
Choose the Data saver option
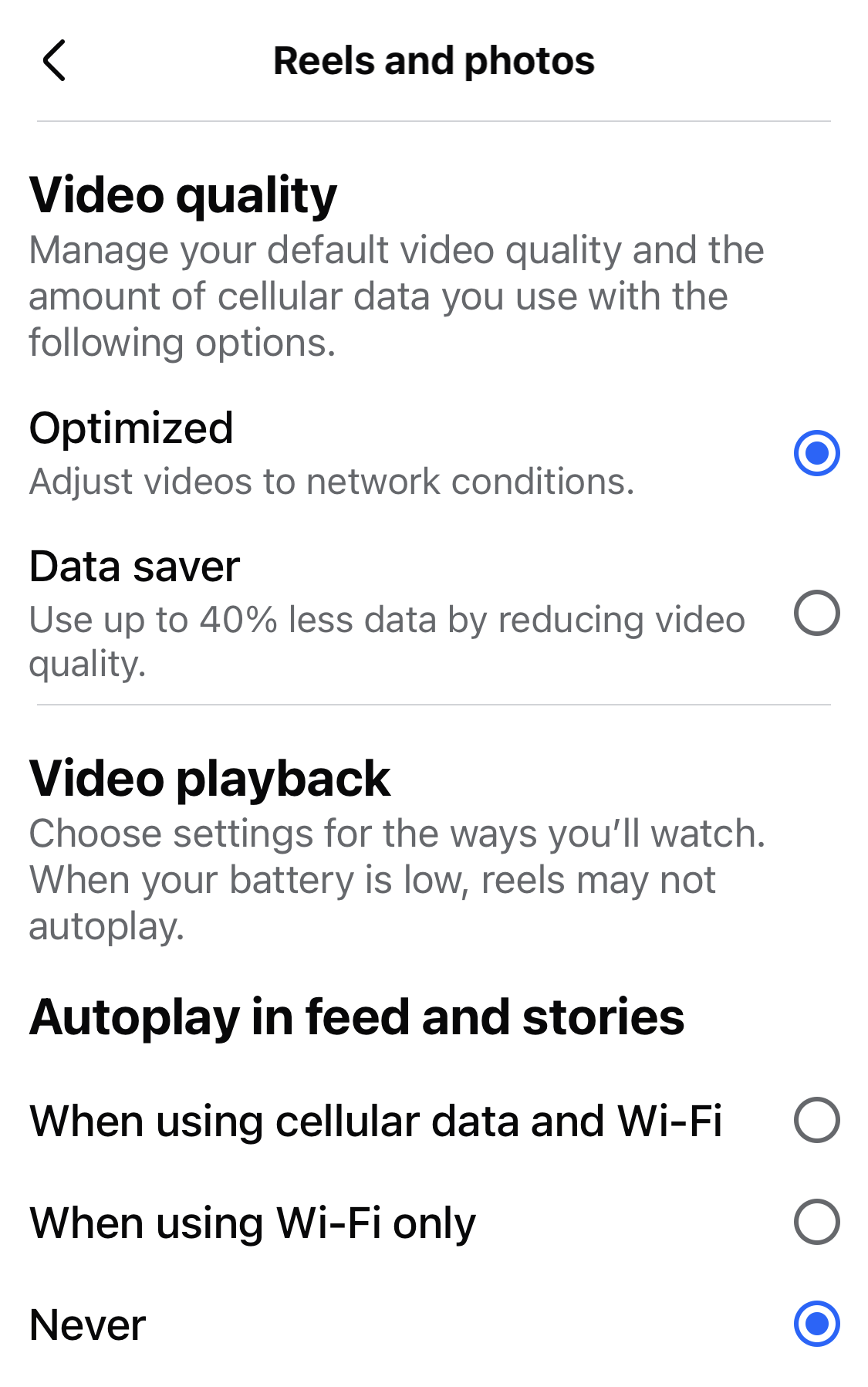coord(816,614)
